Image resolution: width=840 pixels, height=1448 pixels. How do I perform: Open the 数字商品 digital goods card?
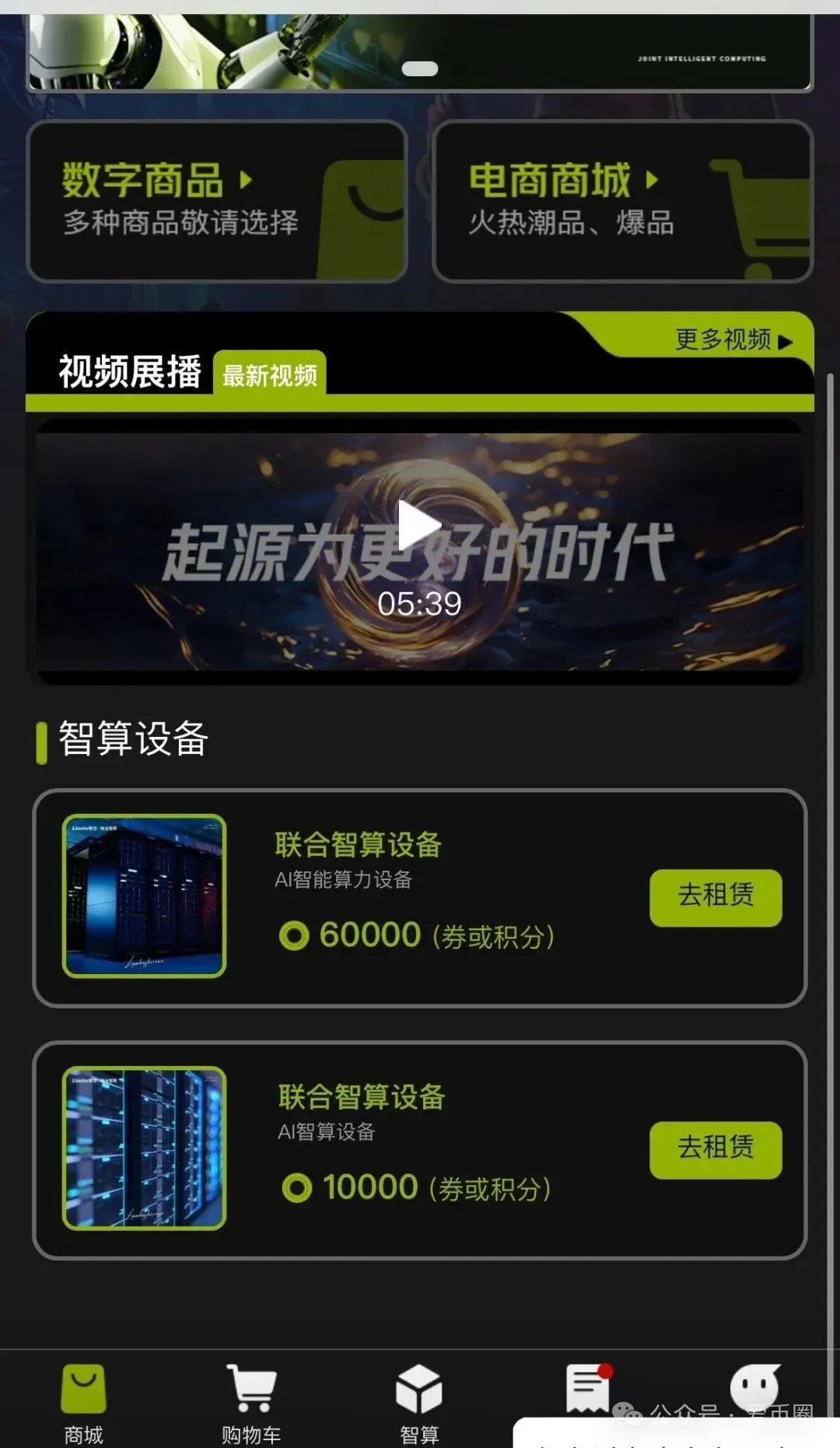point(218,201)
